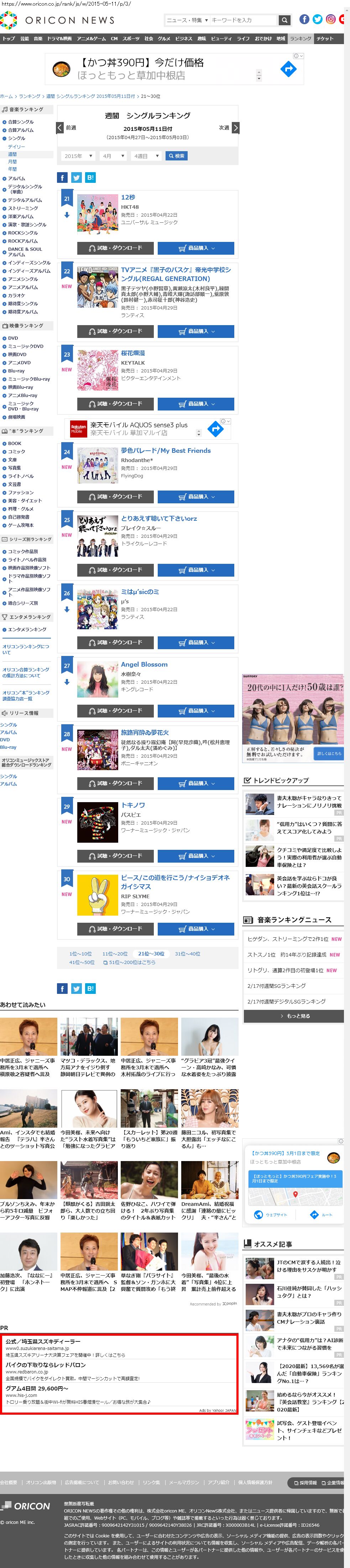Open the Angel Blossom title link

tap(144, 664)
